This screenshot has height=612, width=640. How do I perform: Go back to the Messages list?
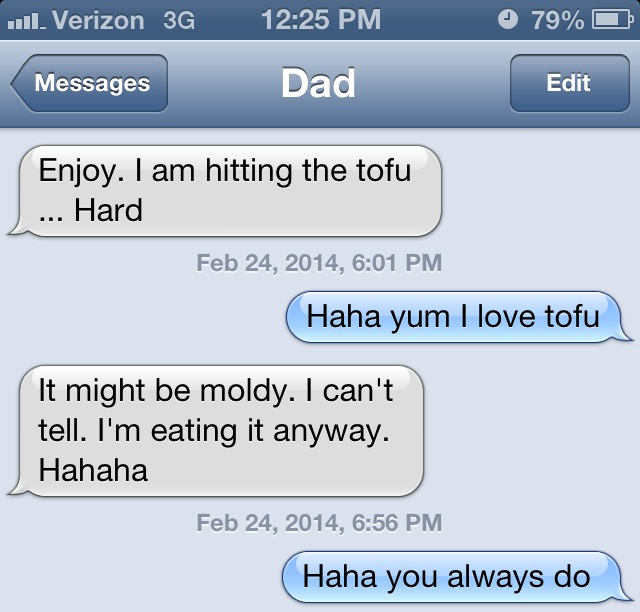pos(90,84)
